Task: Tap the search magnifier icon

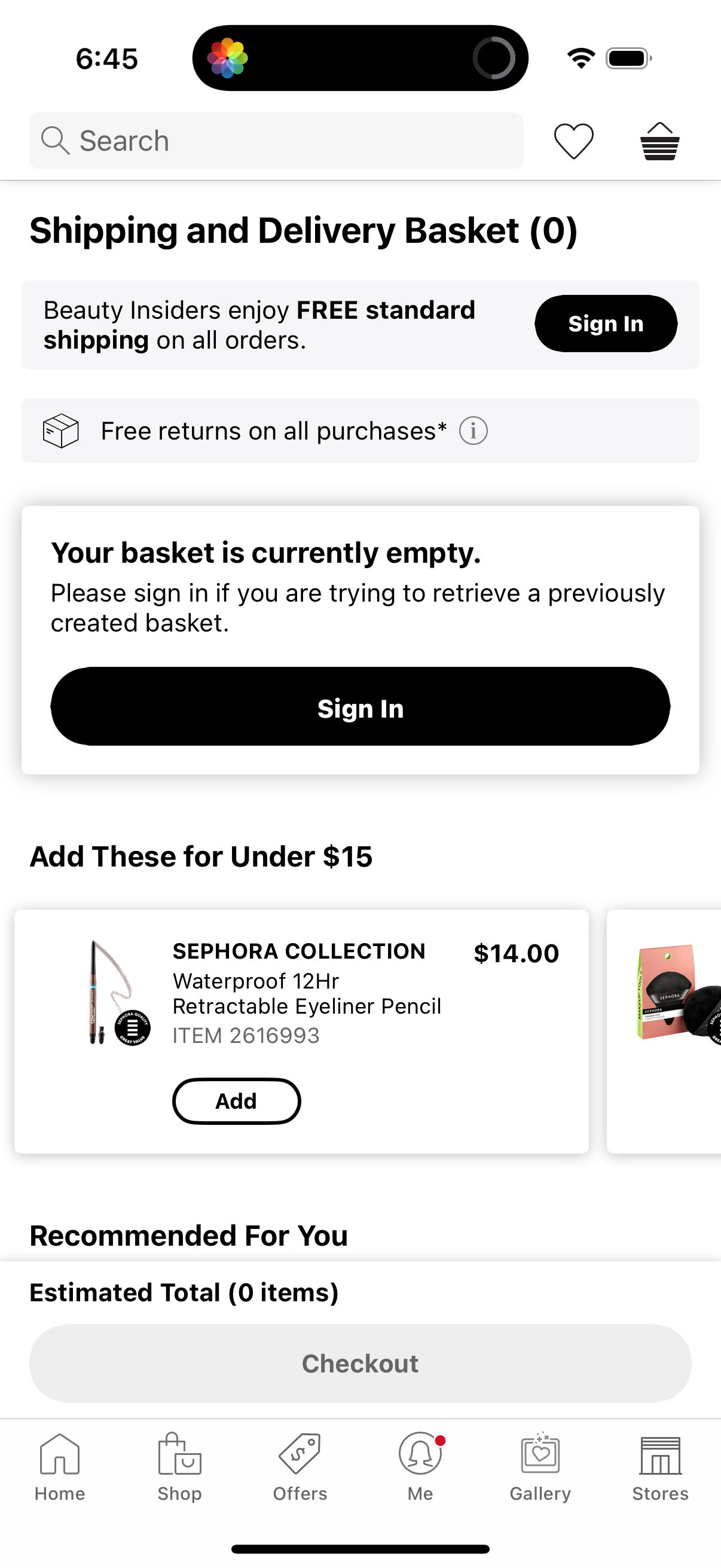Action: tap(55, 141)
